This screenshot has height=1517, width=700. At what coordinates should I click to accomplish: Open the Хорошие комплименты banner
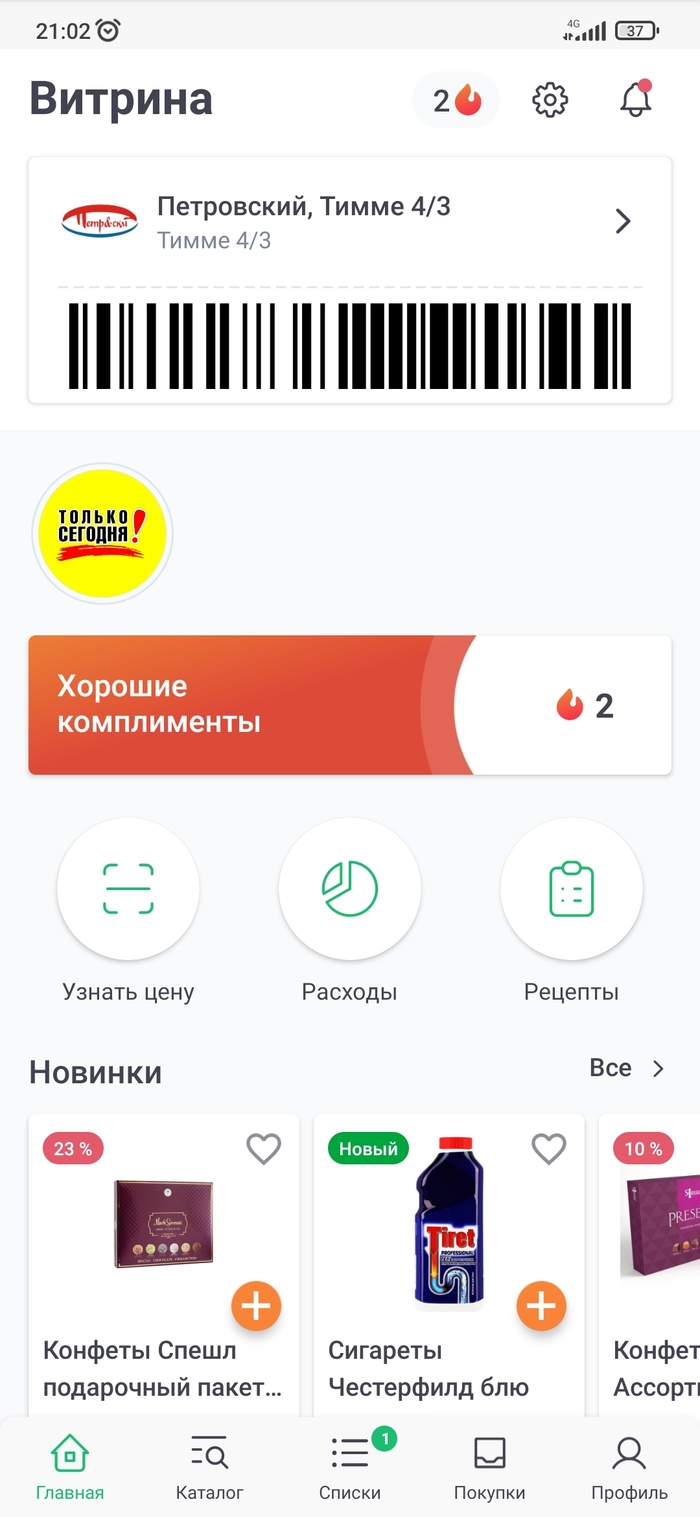point(350,705)
